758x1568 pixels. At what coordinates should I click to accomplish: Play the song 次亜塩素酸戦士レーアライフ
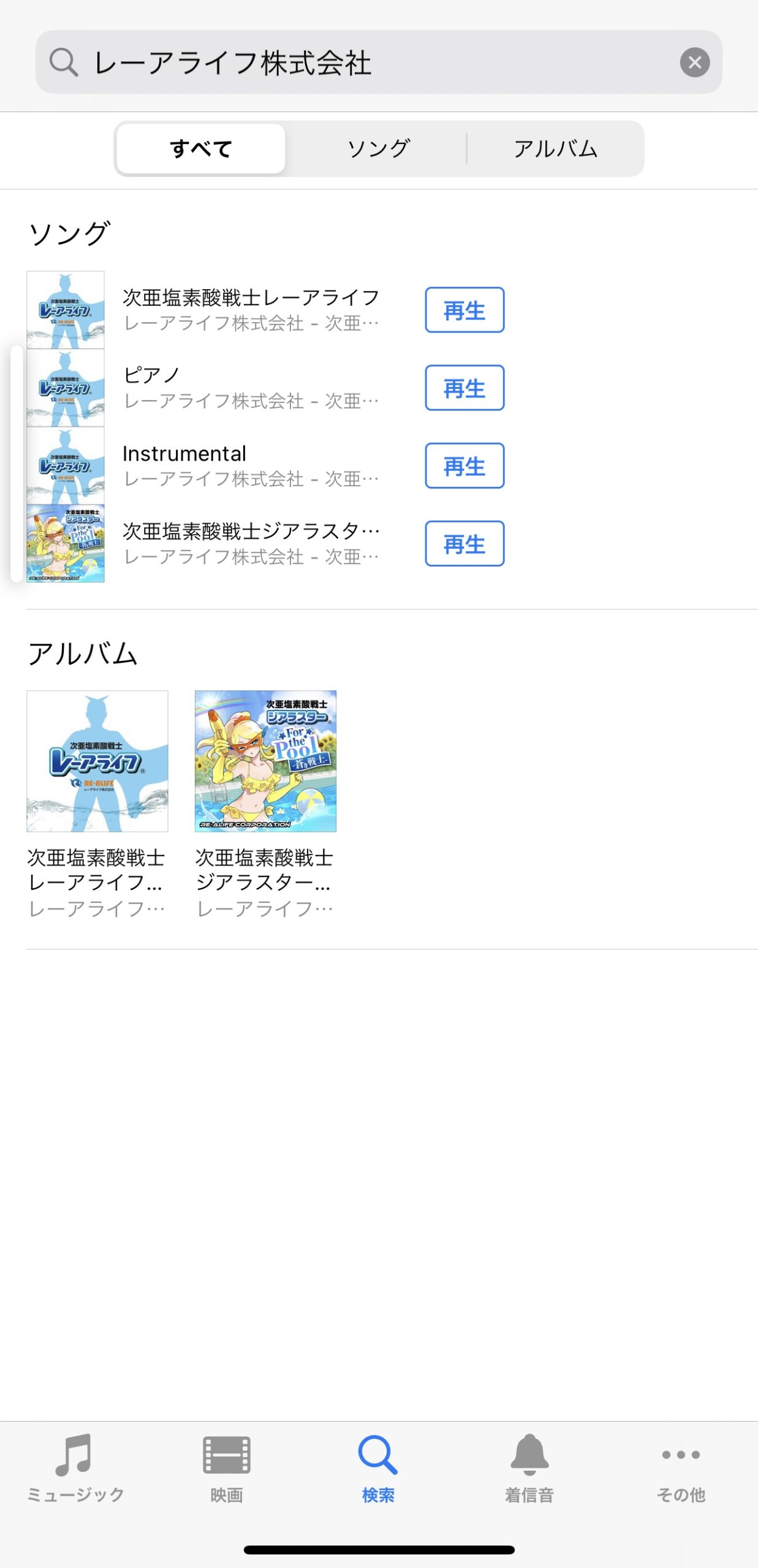point(464,310)
